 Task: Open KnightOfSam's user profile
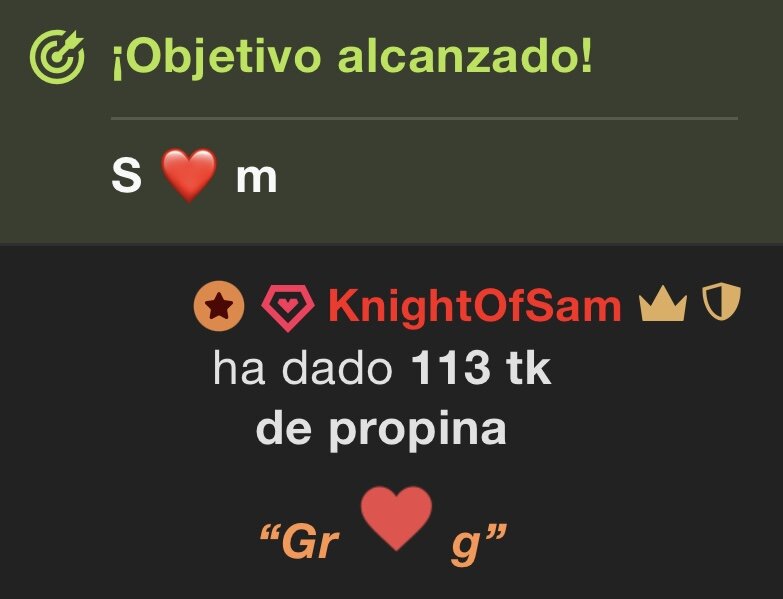click(474, 307)
